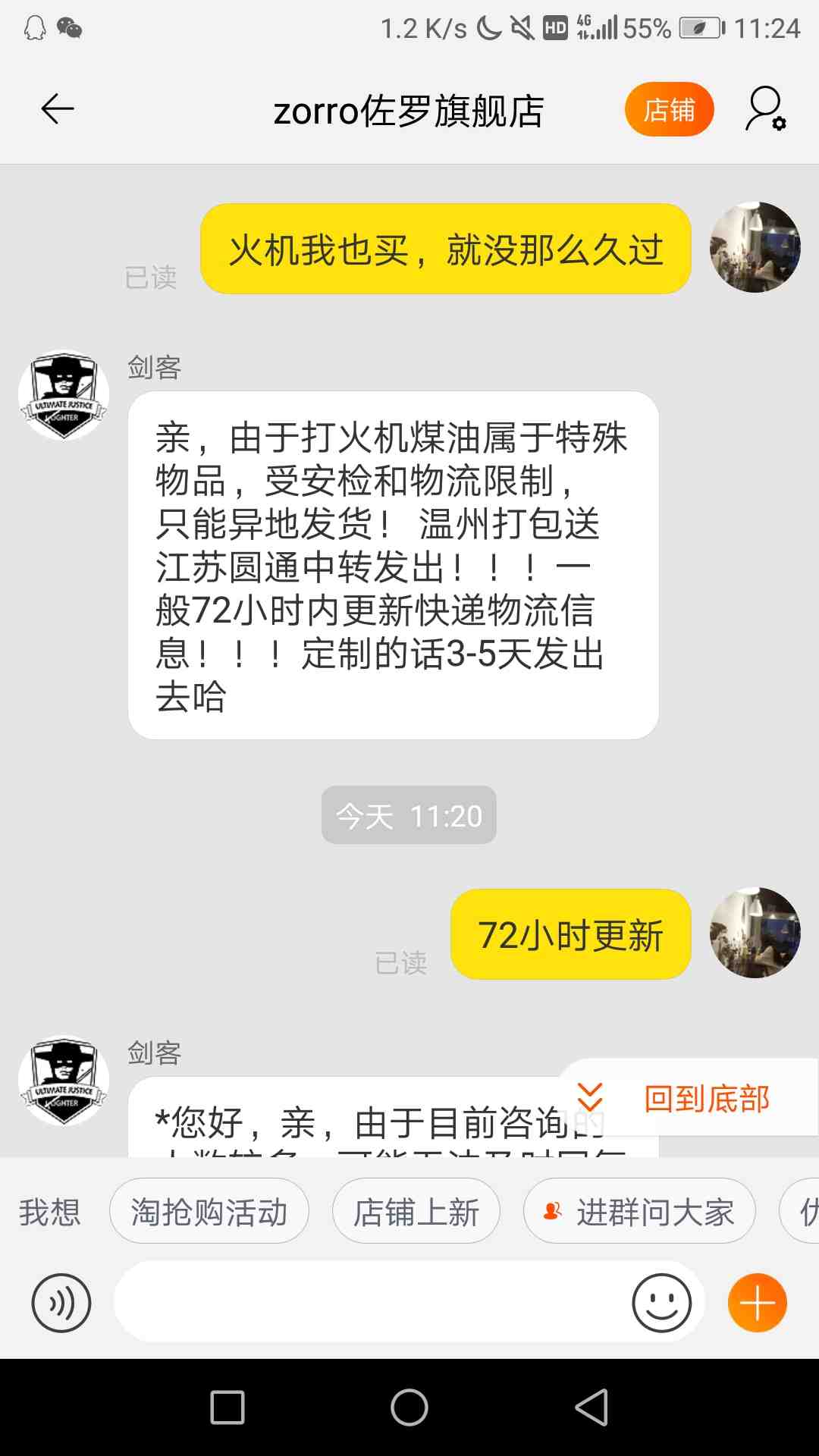Open the contact settings profile icon

765,110
